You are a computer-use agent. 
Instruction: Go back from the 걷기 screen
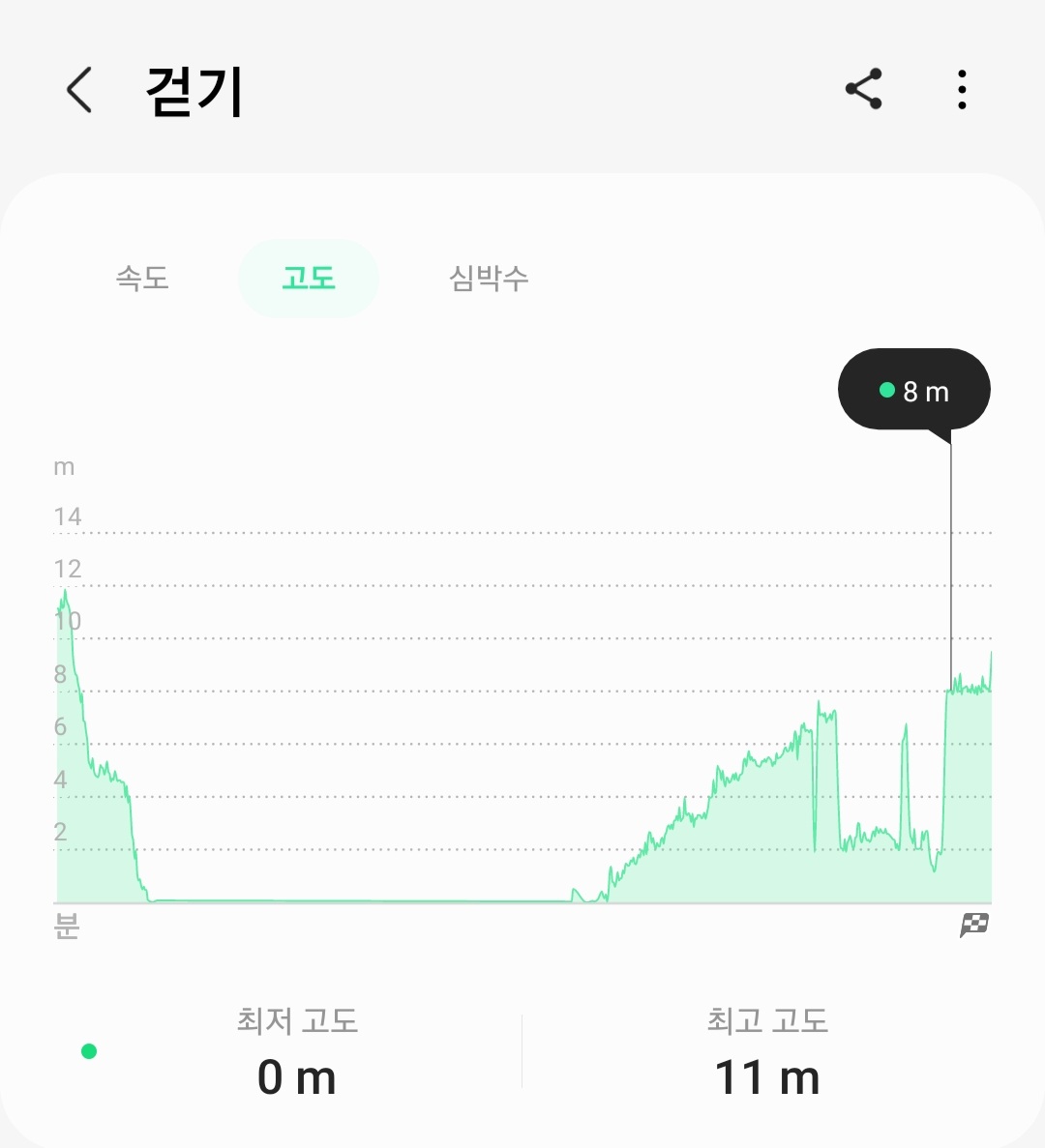coord(79,90)
